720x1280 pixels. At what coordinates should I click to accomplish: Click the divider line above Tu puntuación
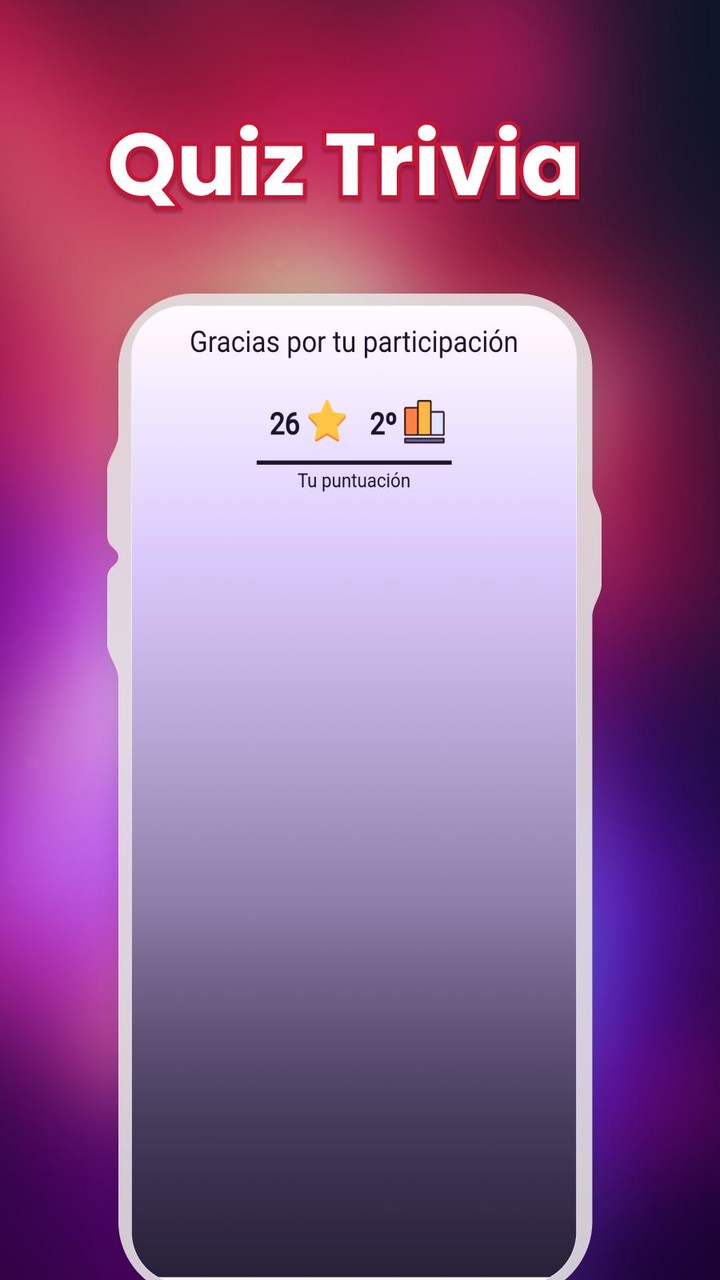click(x=355, y=460)
